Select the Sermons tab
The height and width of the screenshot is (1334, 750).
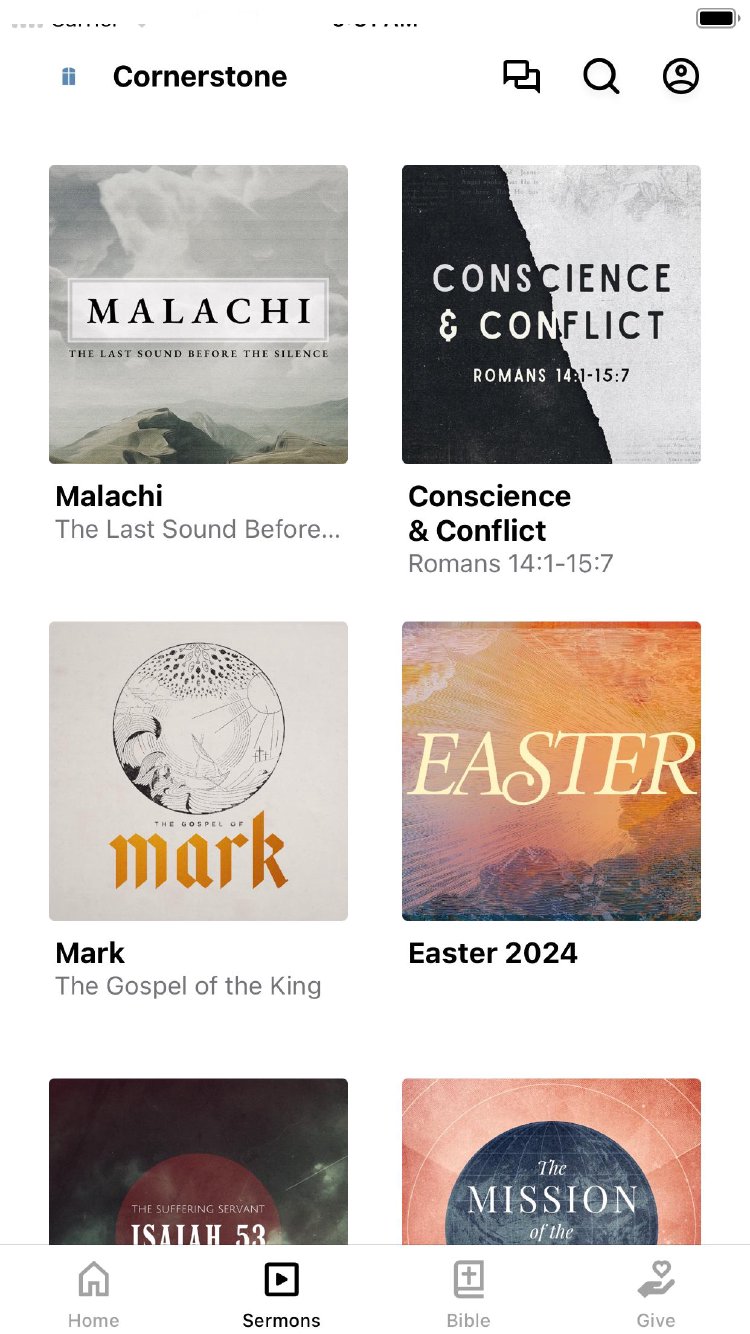coord(281,1292)
